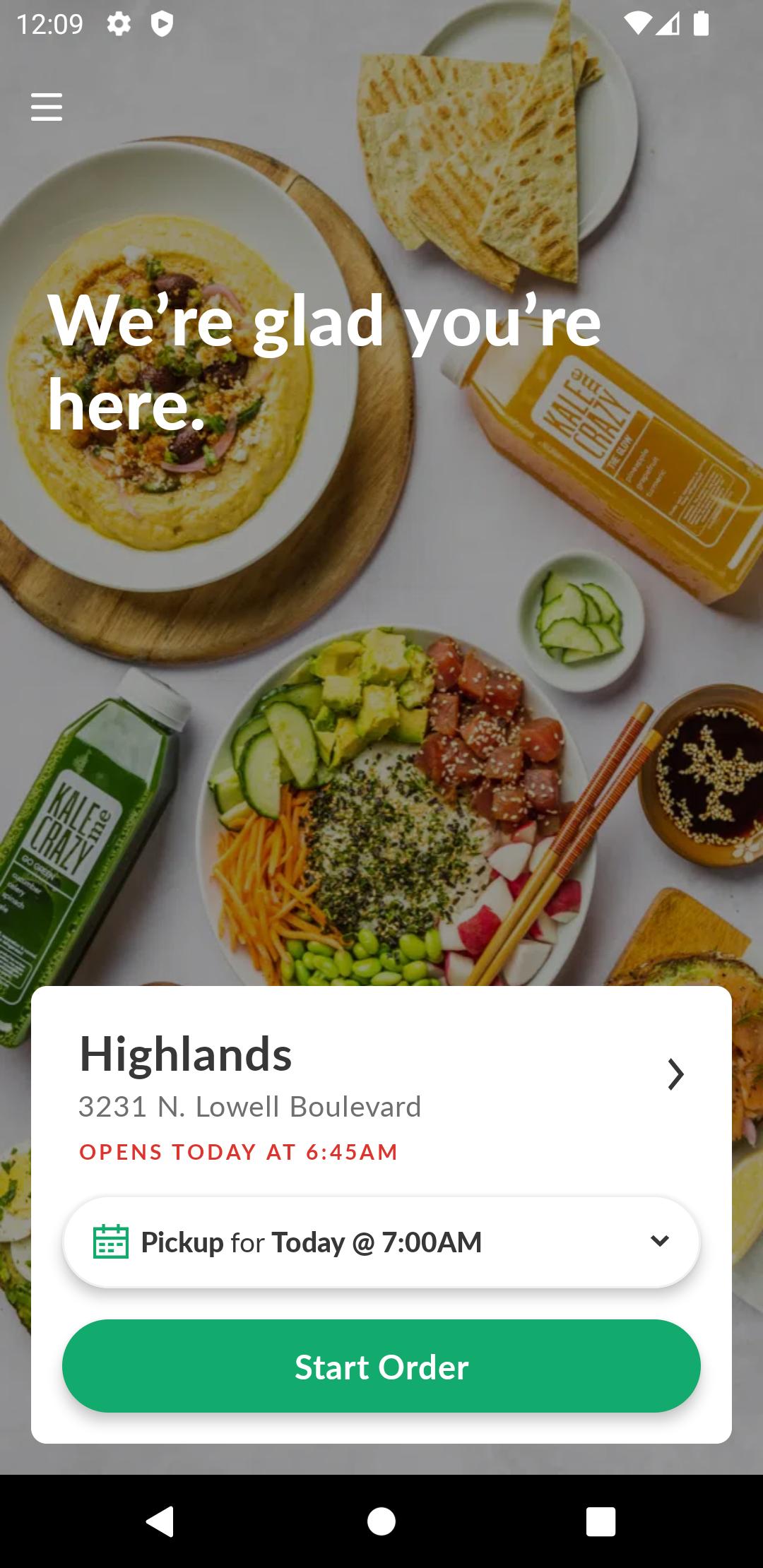The width and height of the screenshot is (763, 1568).
Task: Go to the system home screen
Action: coord(381,1521)
